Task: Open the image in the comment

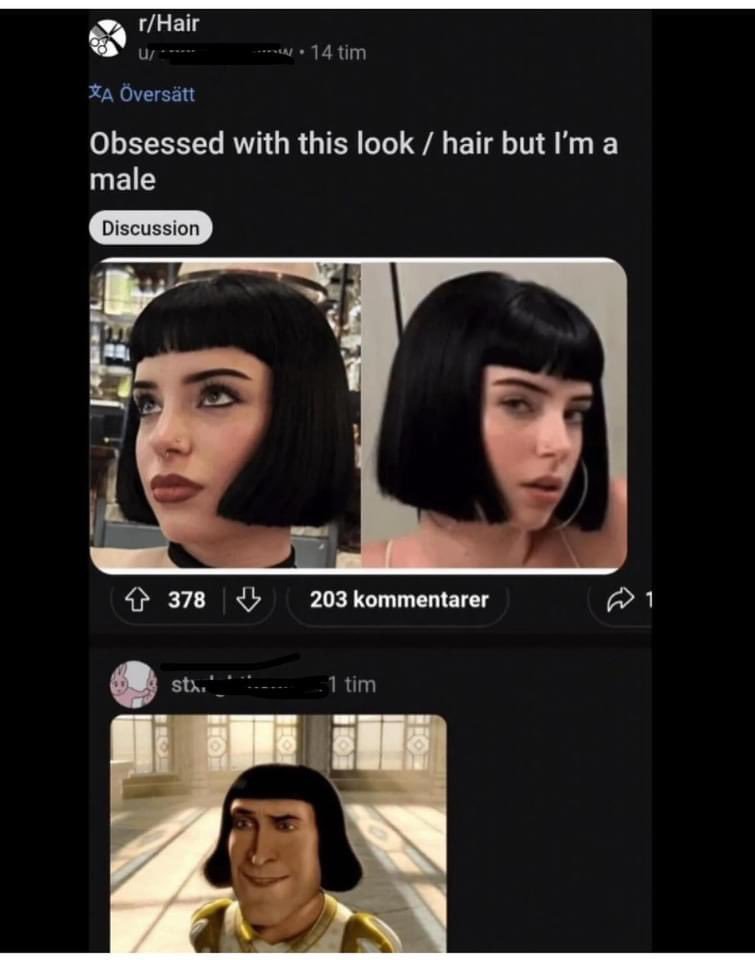Action: pos(278,832)
